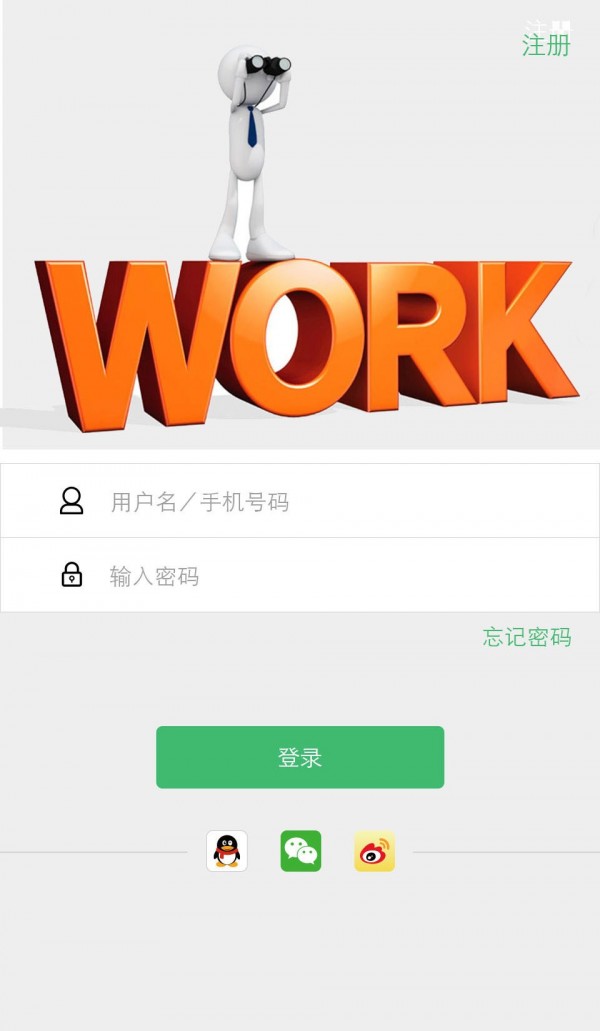The width and height of the screenshot is (600, 1031).
Task: Choose Weibo login icon
Action: point(375,851)
